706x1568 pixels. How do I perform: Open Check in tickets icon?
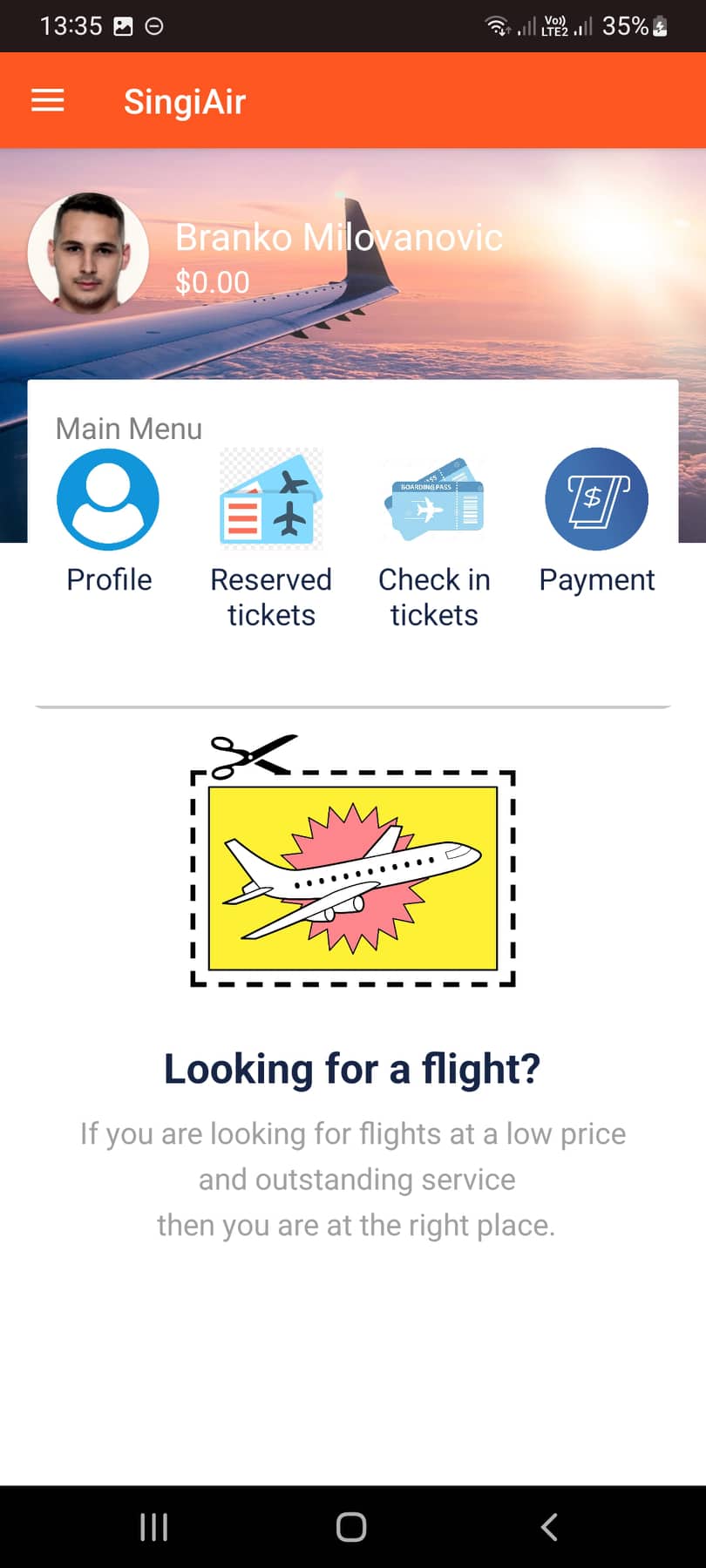(433, 498)
